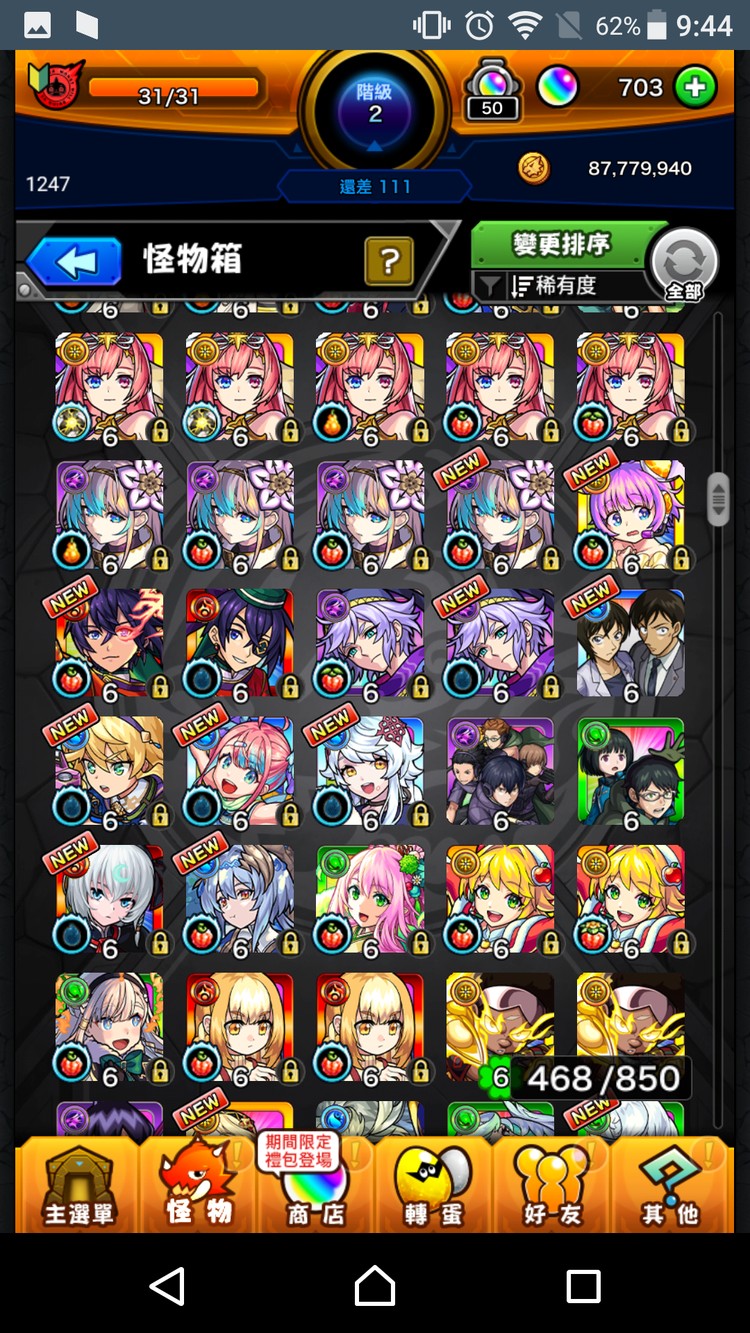Screen dimensions: 750x1333
Task: Select the green-hat eyepatch character monster
Action: coord(240,643)
